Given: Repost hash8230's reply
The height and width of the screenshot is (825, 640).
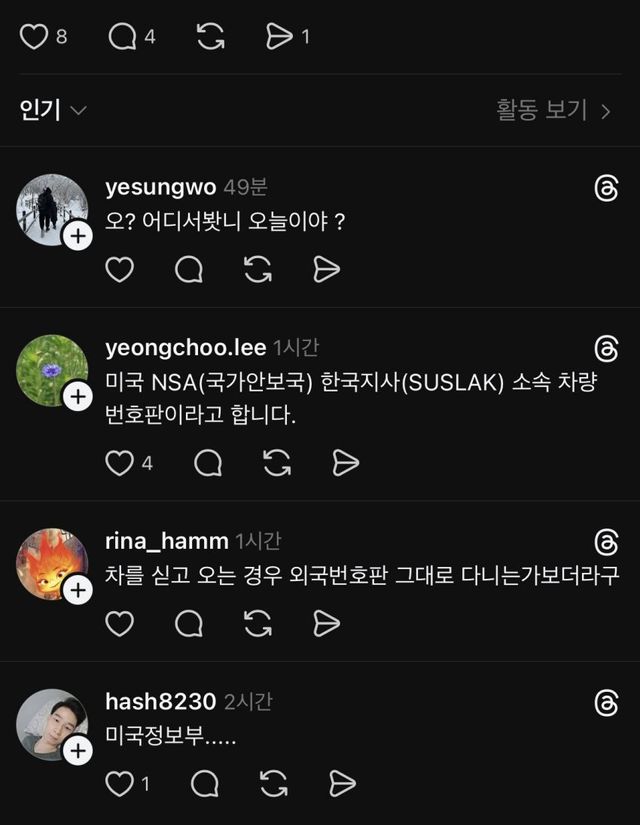Looking at the screenshot, I should pos(273,784).
